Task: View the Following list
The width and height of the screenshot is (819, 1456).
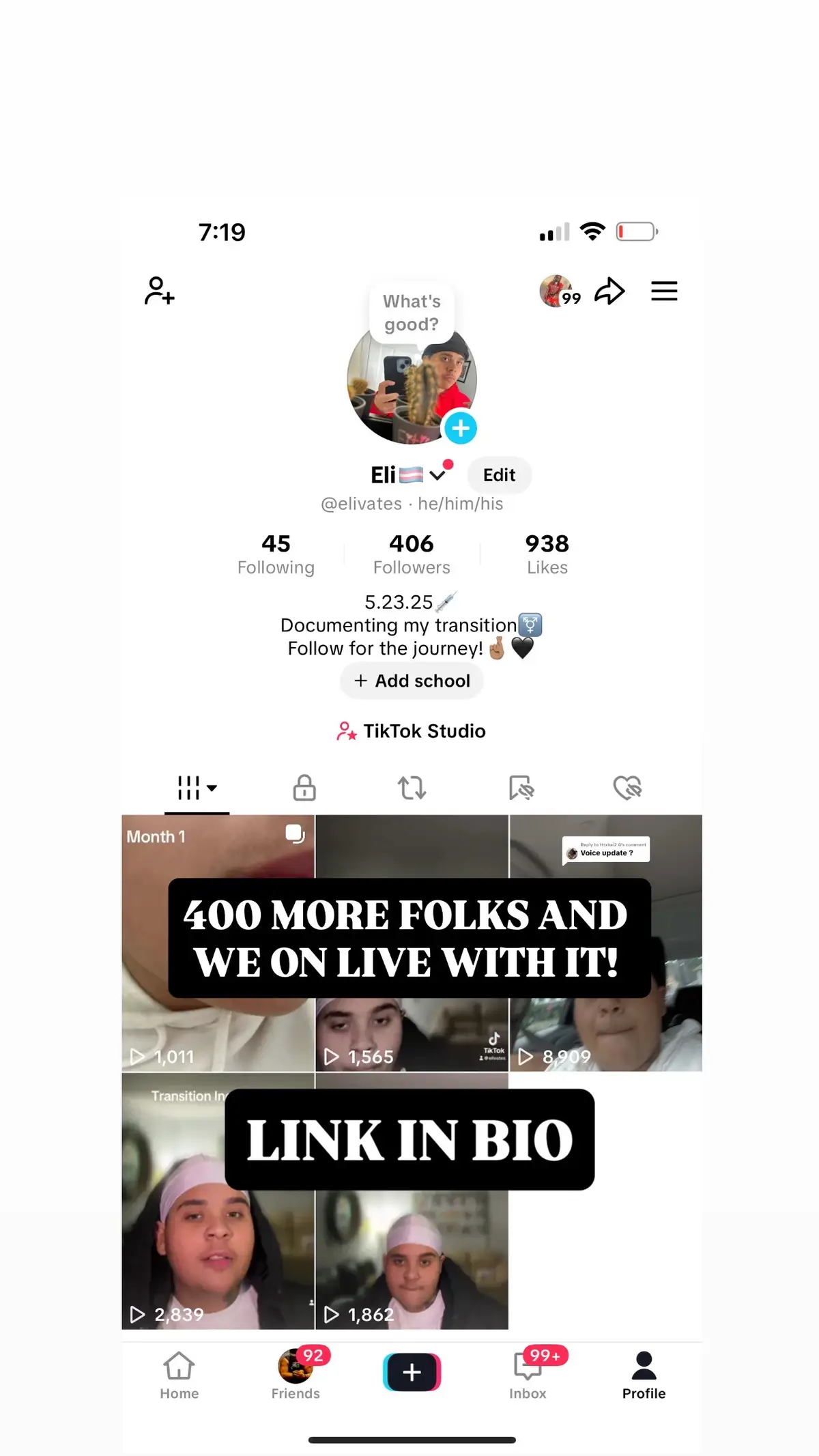Action: tap(276, 554)
